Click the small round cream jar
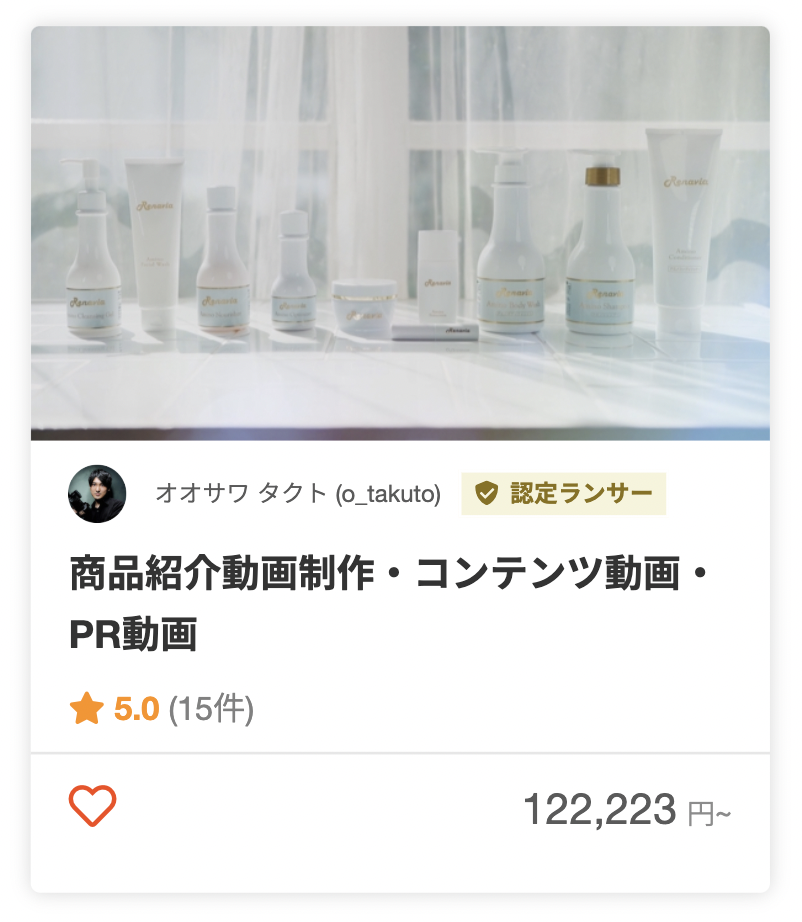The width and height of the screenshot is (802, 922). click(365, 305)
